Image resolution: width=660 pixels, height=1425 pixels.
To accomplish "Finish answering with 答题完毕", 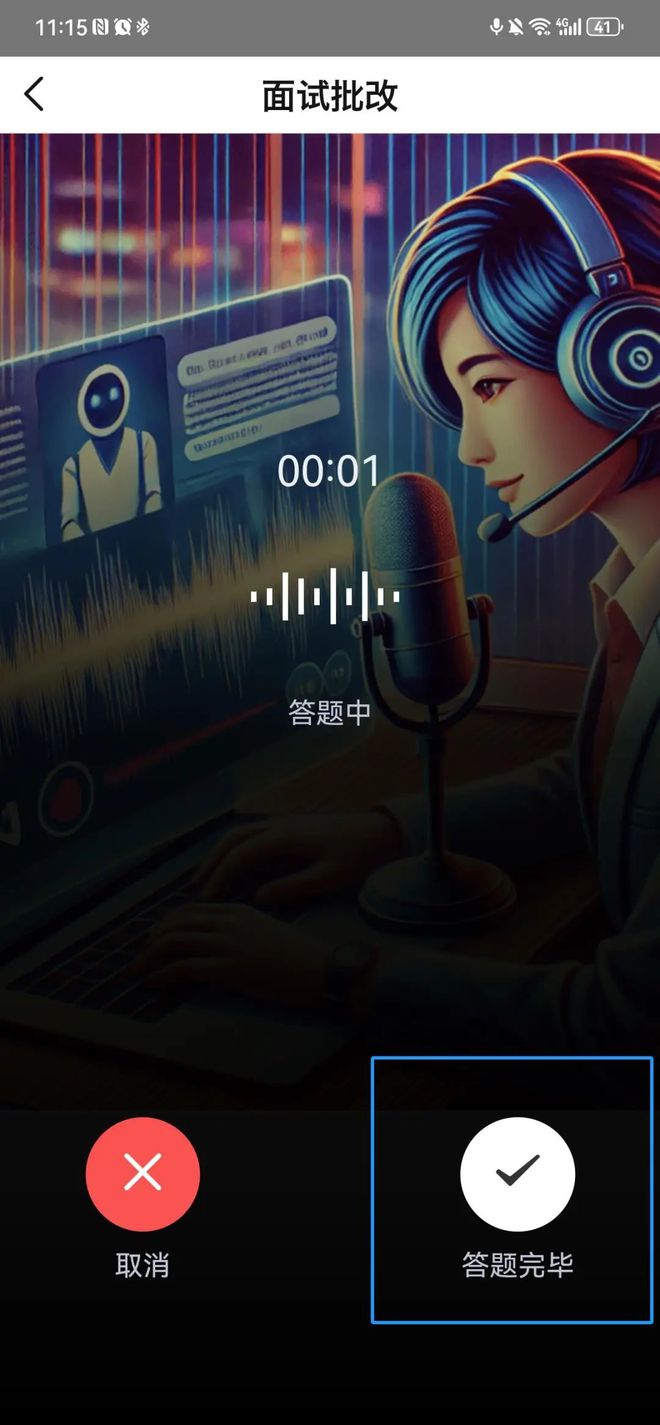I will click(x=517, y=1175).
